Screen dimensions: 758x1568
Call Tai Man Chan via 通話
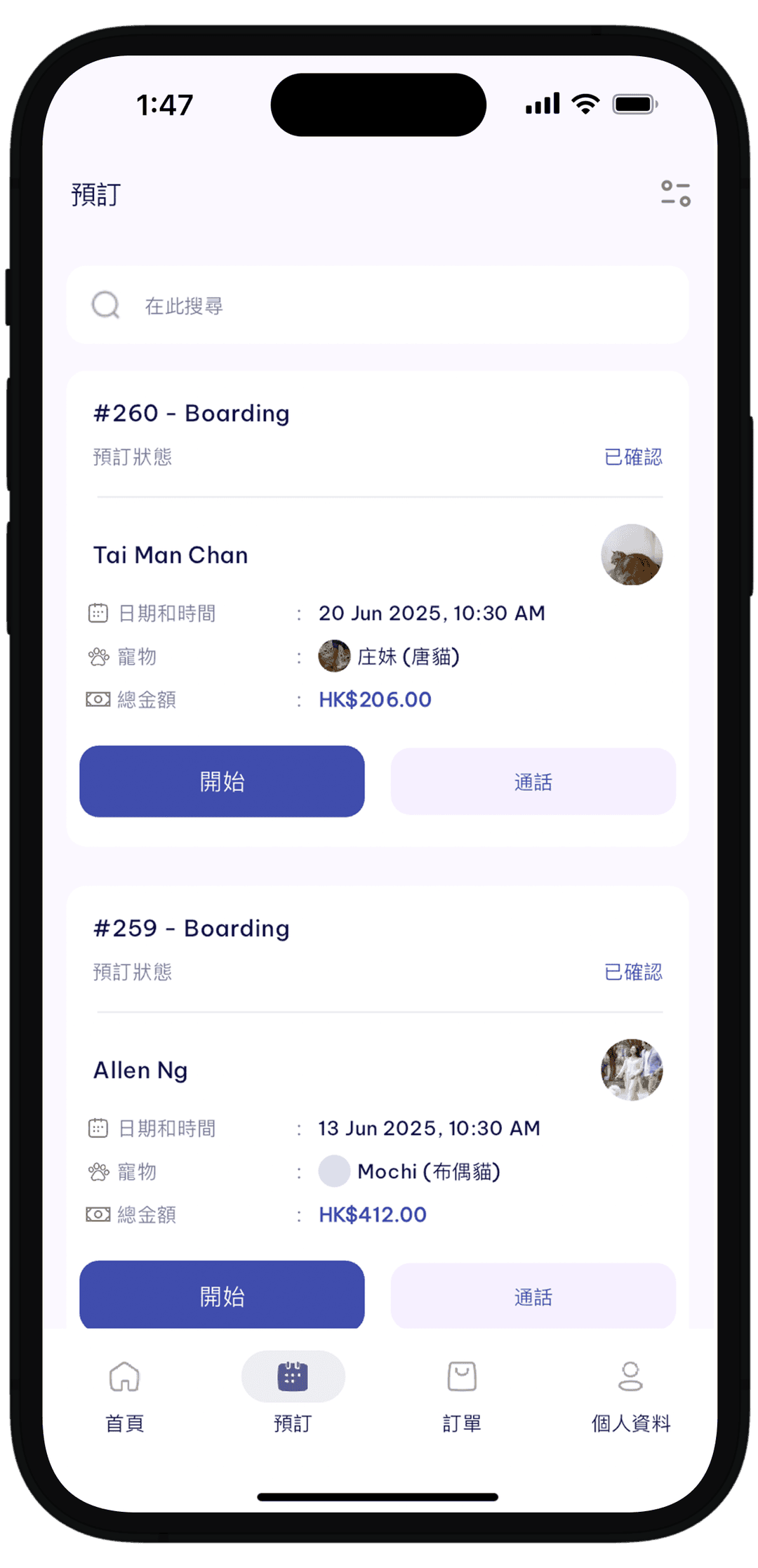pyautogui.click(x=533, y=781)
